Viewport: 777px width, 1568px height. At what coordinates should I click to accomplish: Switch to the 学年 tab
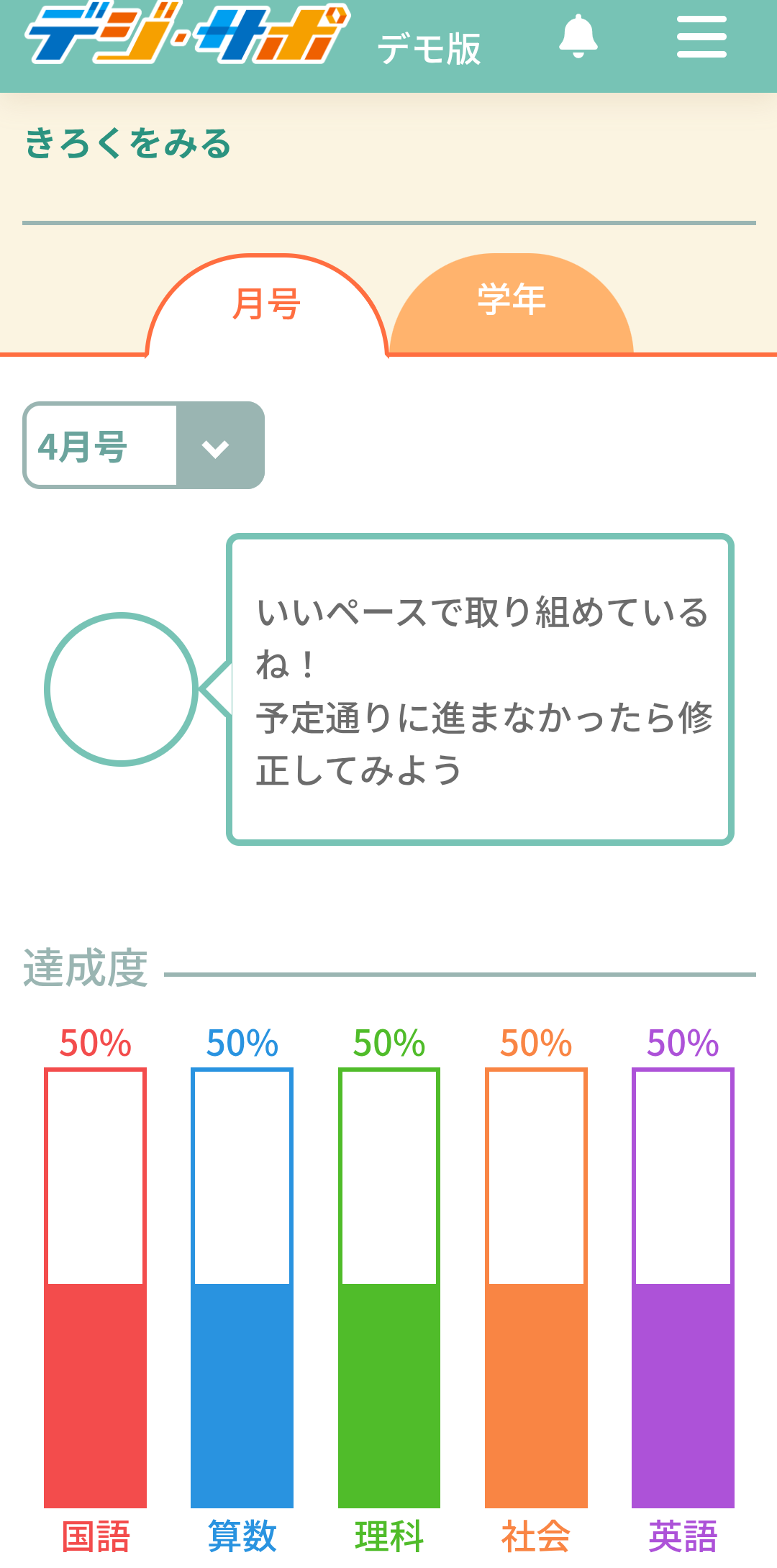512,301
